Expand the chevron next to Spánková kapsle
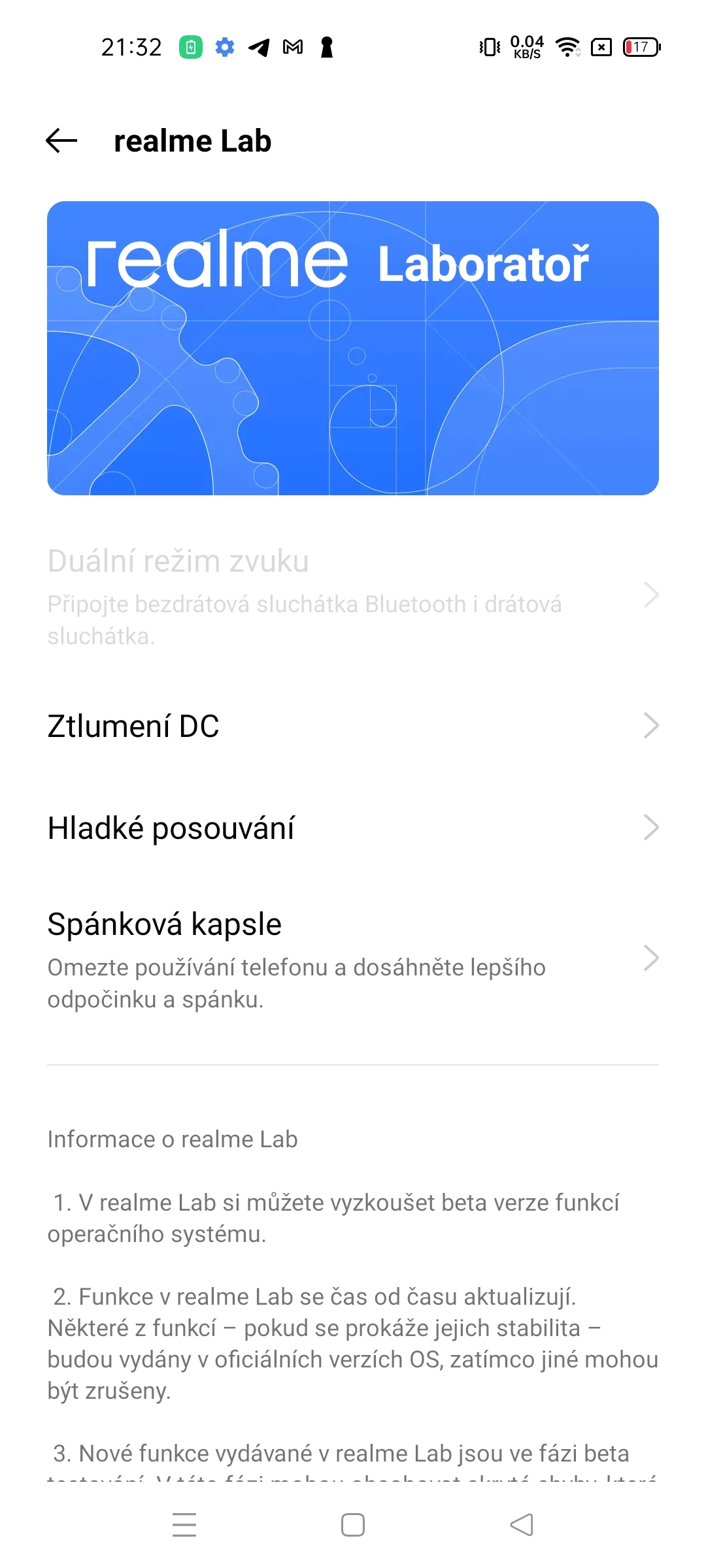The width and height of the screenshot is (706, 1568). (x=650, y=958)
